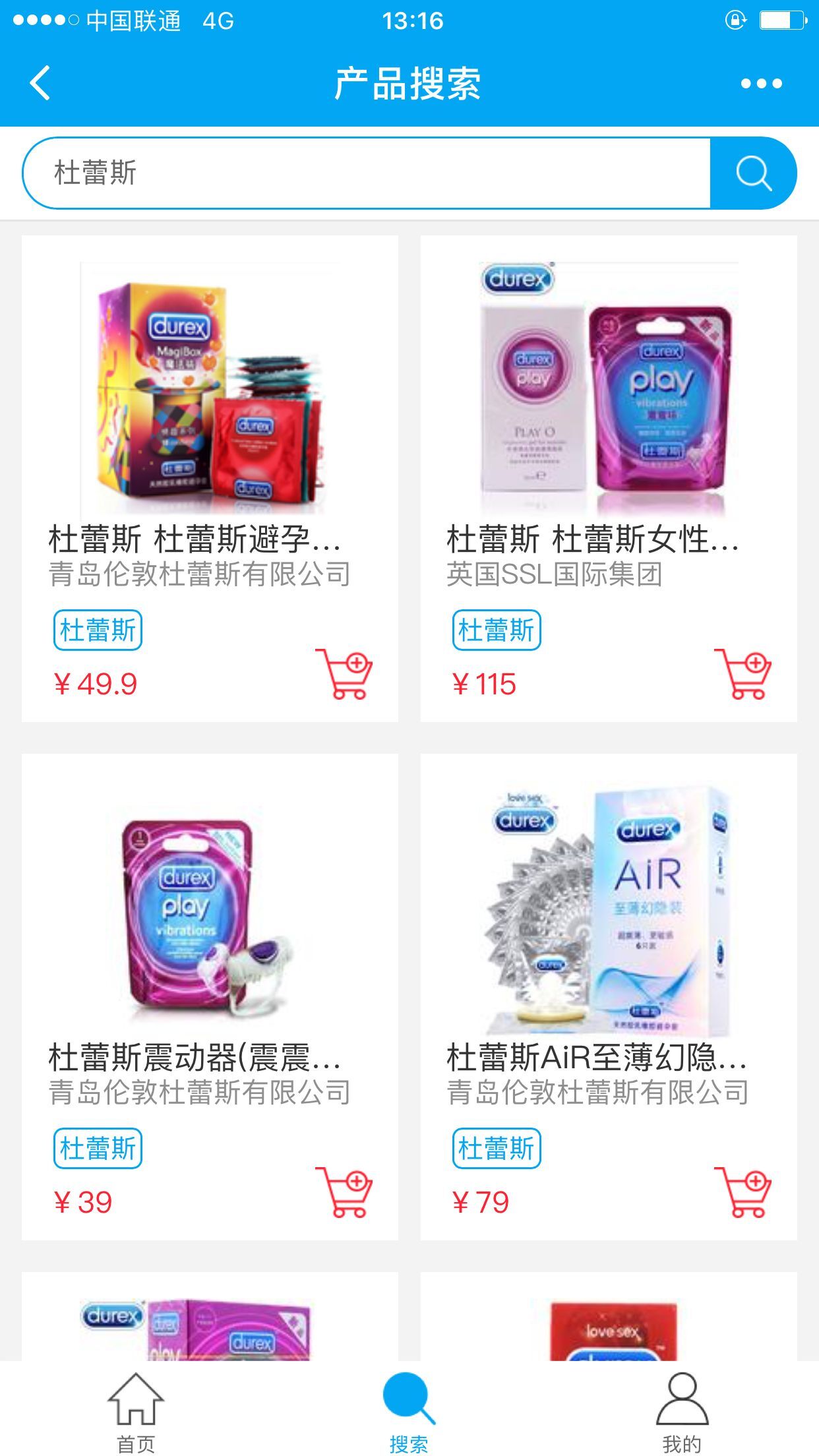Add the ¥39 product to cart

(344, 1192)
